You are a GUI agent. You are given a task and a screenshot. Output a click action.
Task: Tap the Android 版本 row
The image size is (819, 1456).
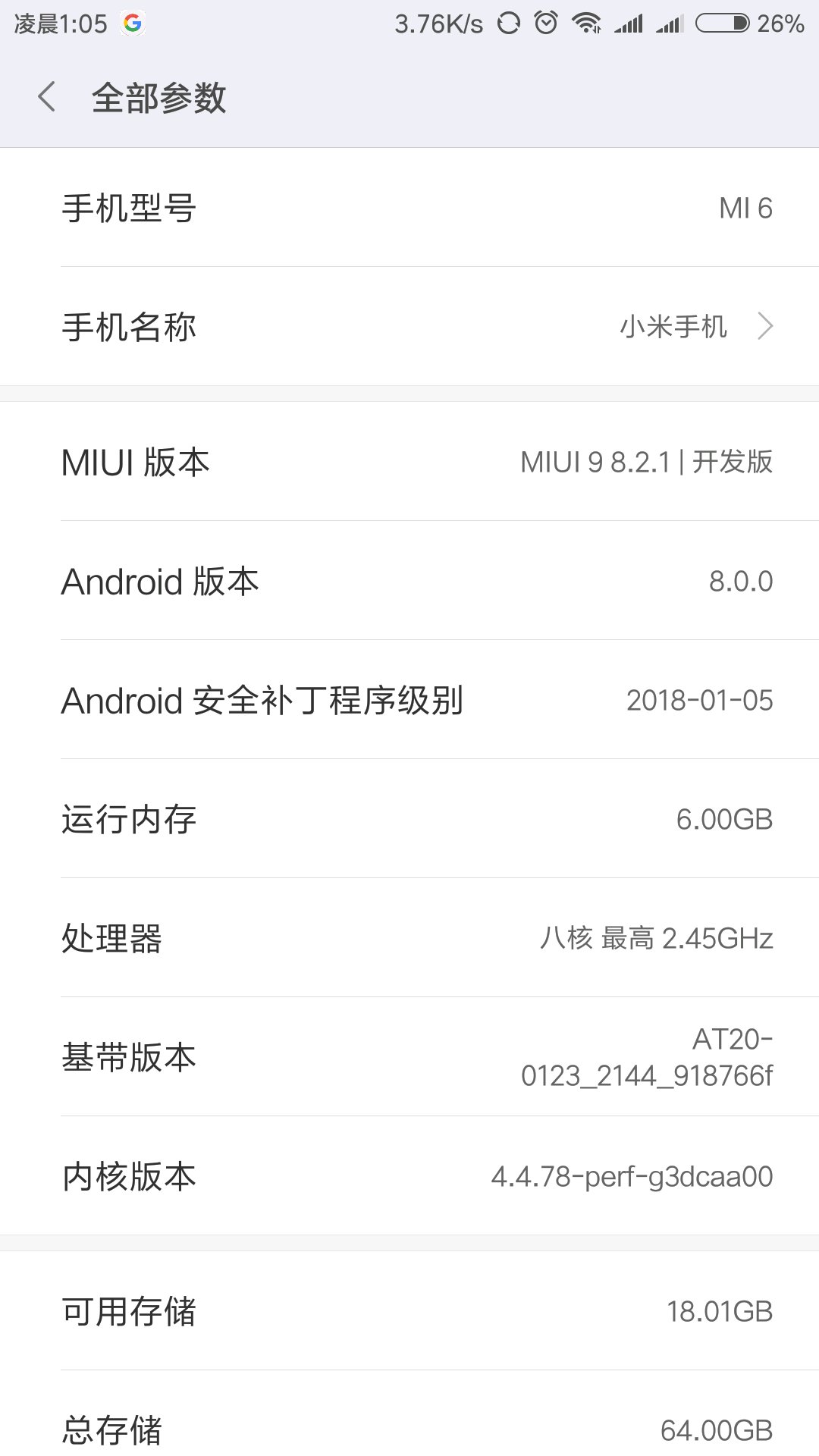[409, 582]
